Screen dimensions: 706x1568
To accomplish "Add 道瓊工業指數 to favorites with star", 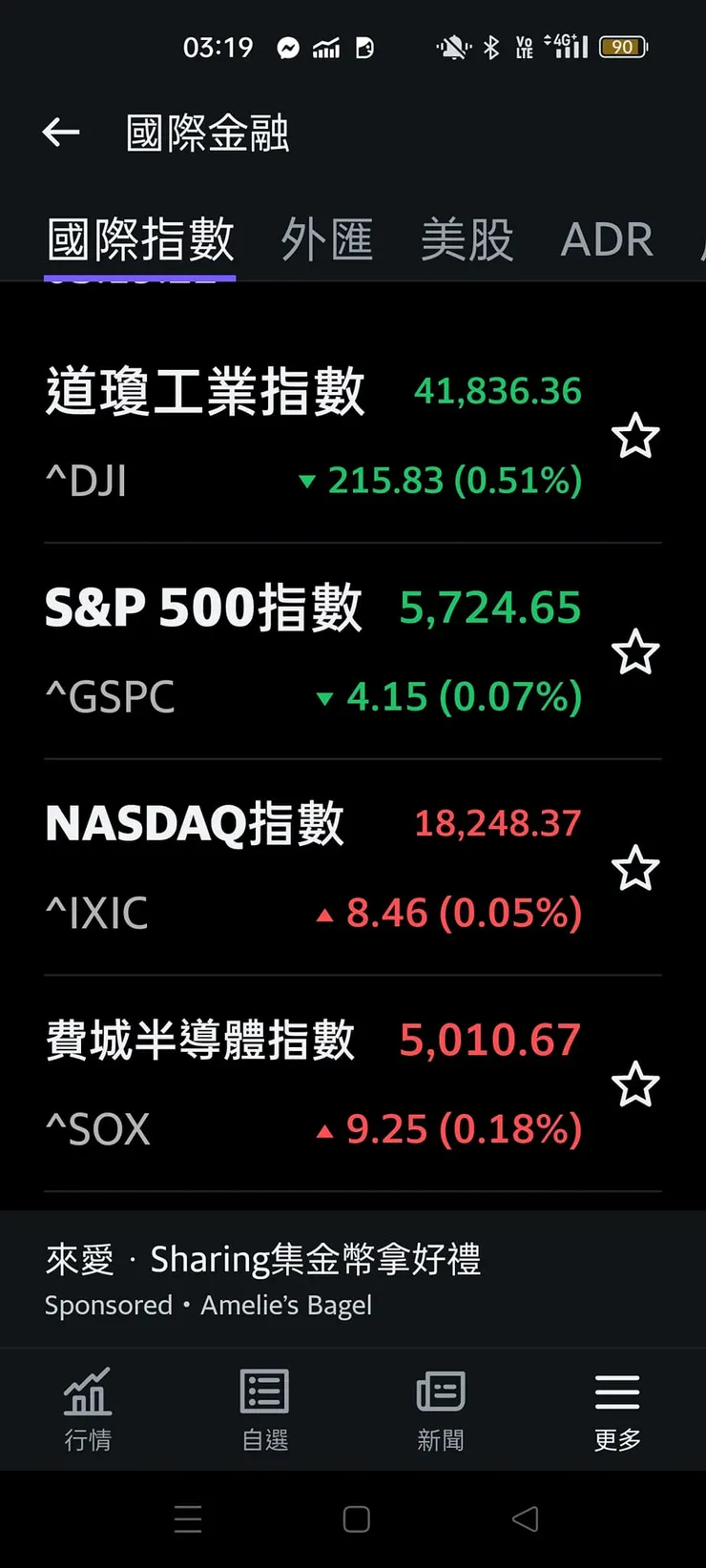I will [635, 437].
